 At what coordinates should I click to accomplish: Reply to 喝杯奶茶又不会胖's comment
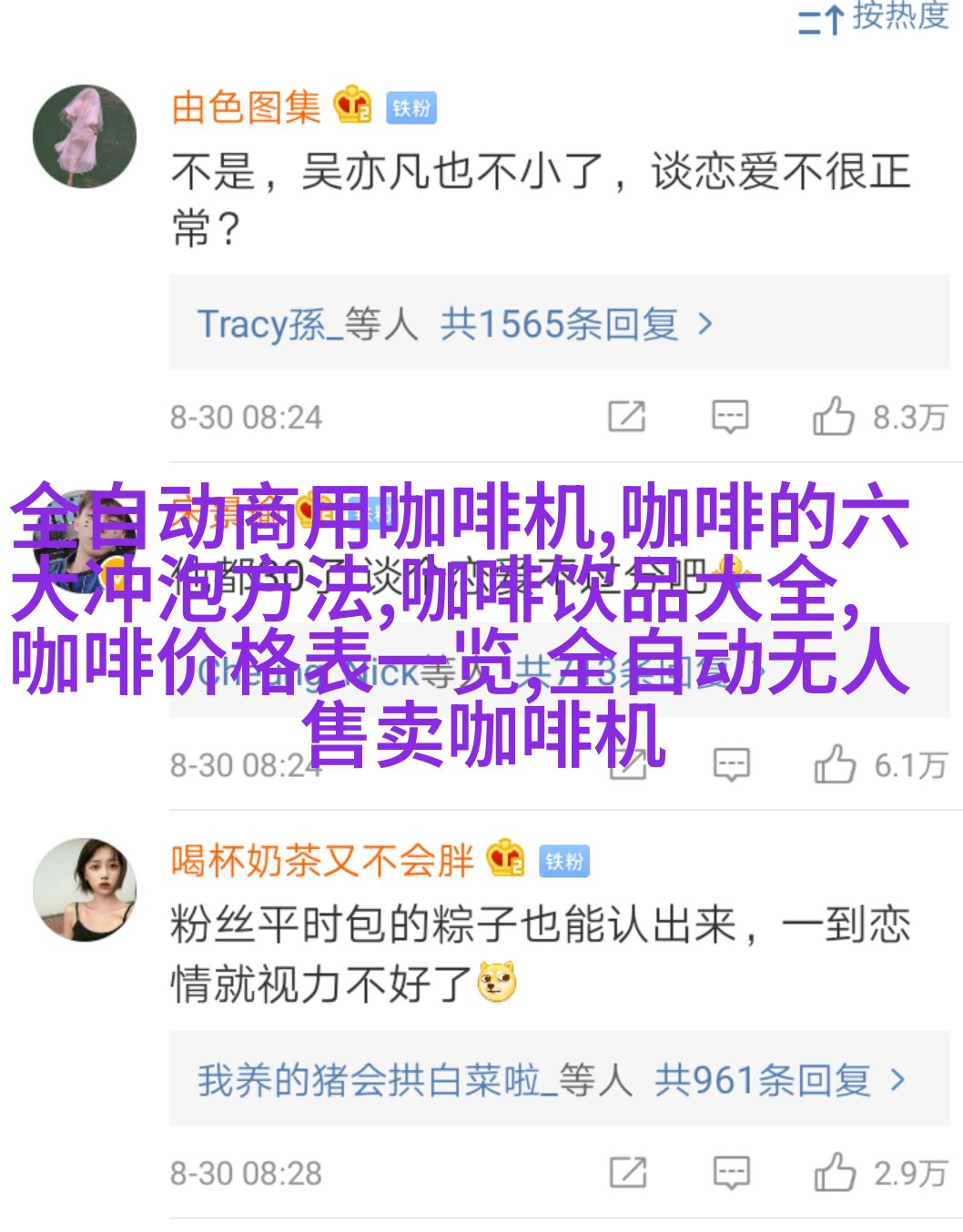[732, 1173]
